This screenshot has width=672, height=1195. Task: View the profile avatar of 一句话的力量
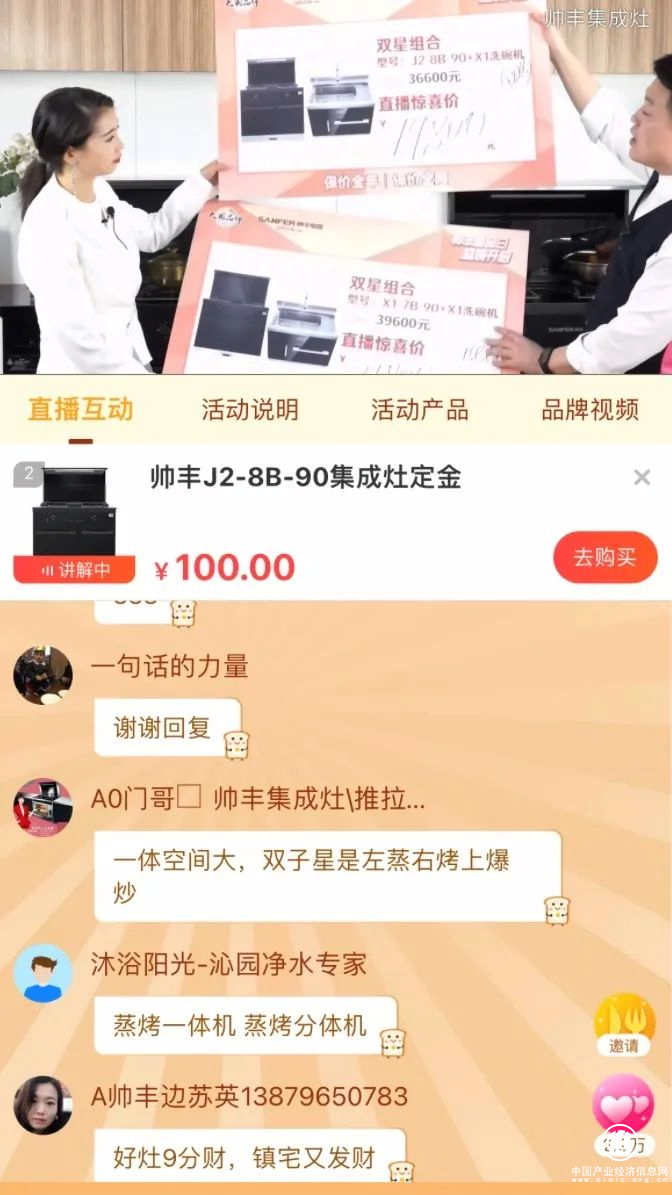tap(43, 675)
